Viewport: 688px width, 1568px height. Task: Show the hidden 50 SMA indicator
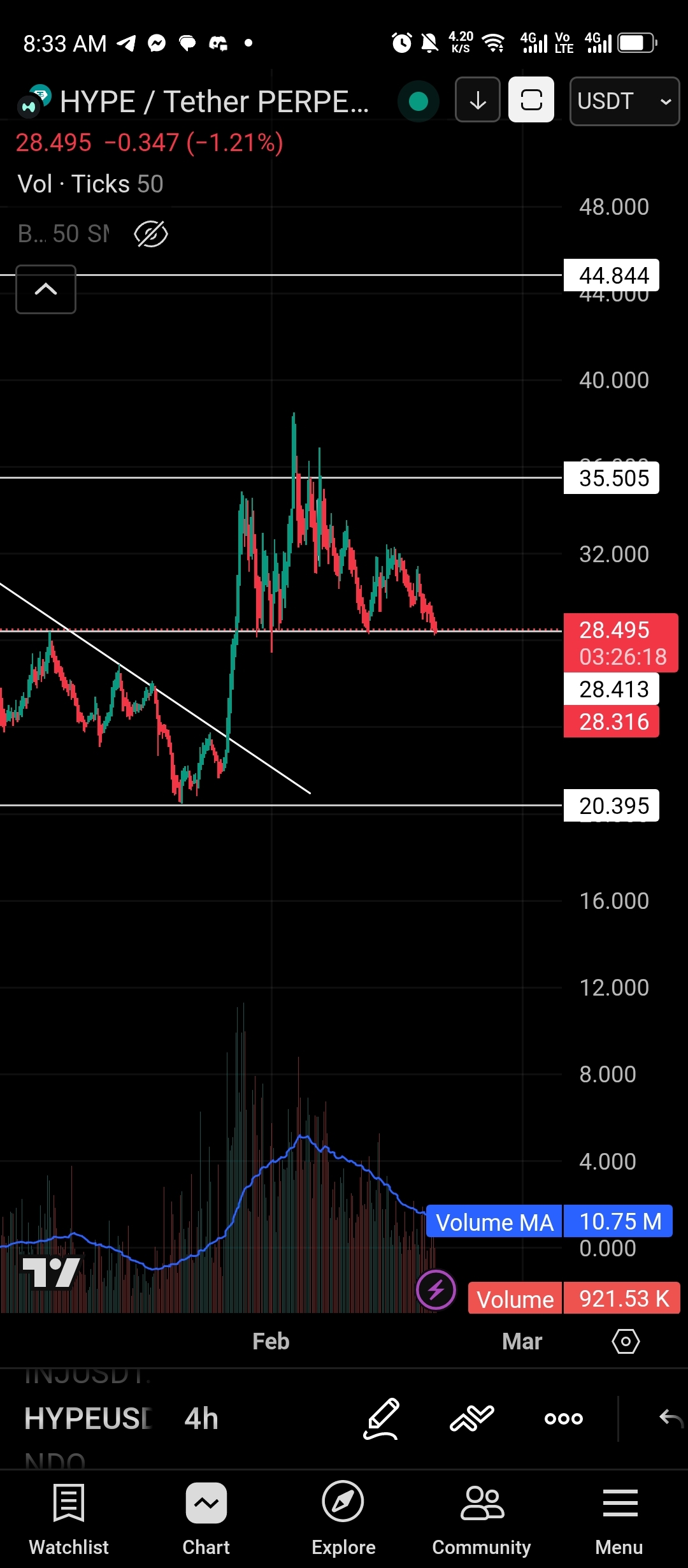151,235
